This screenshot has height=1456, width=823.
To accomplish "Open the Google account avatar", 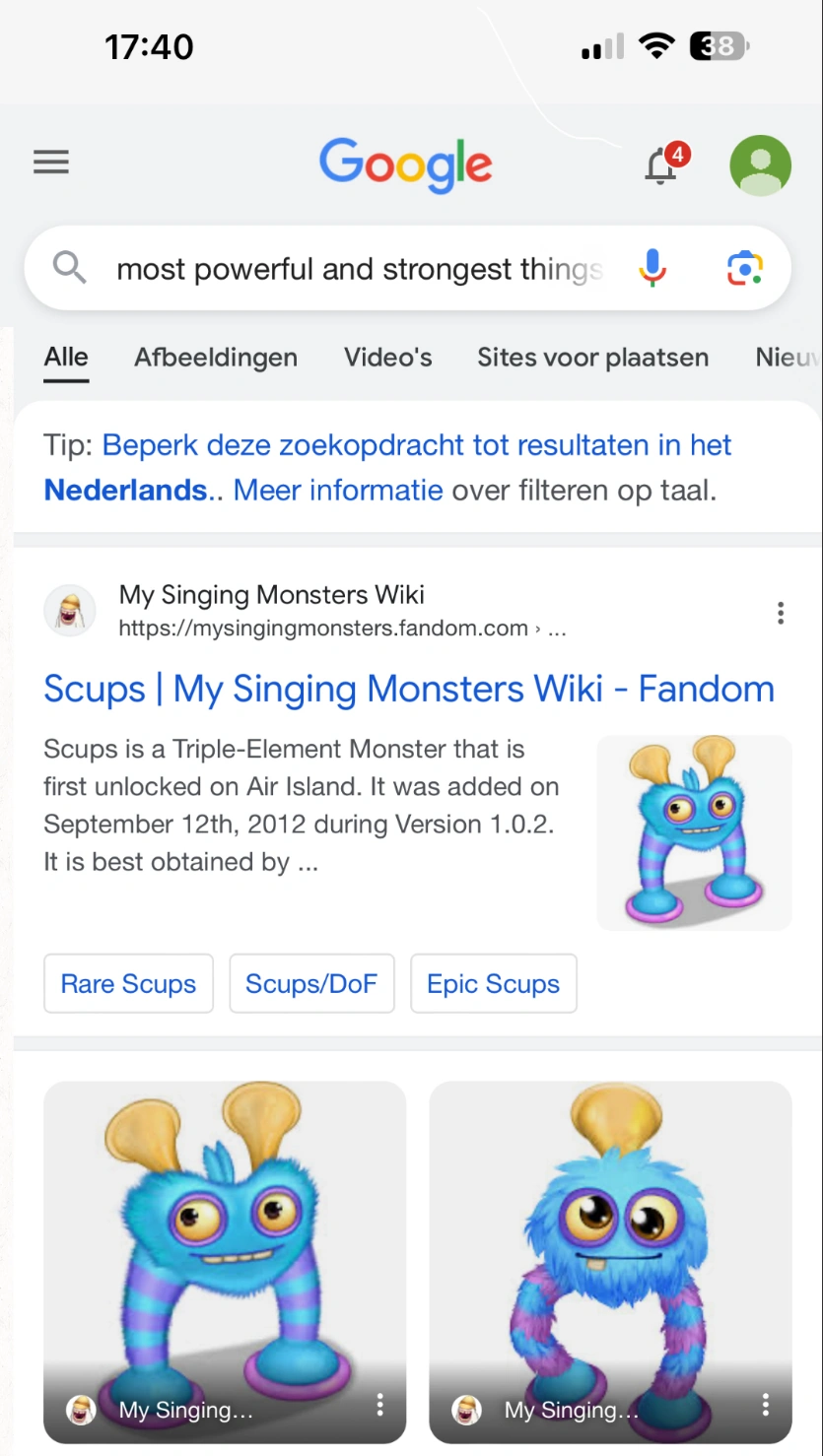I will [x=760, y=165].
